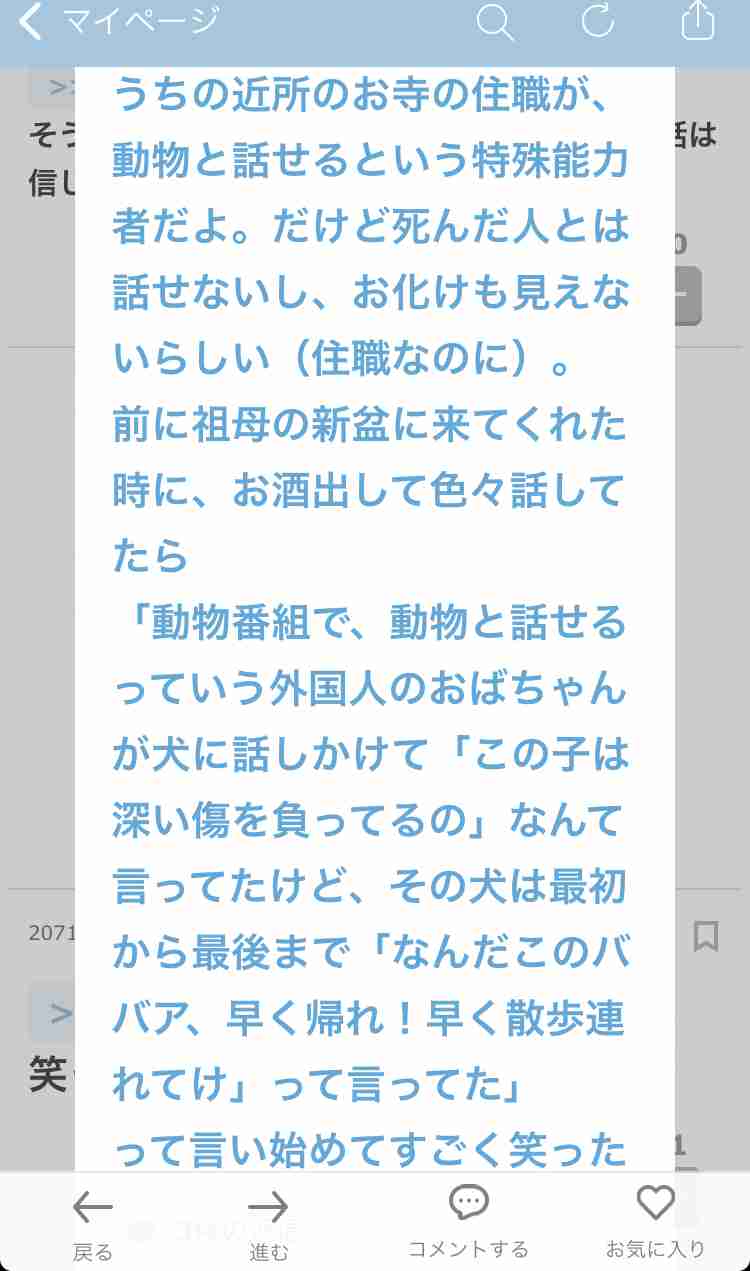Tap 進む to go forward
Screen dimensions: 750x1271
(x=268, y=1225)
